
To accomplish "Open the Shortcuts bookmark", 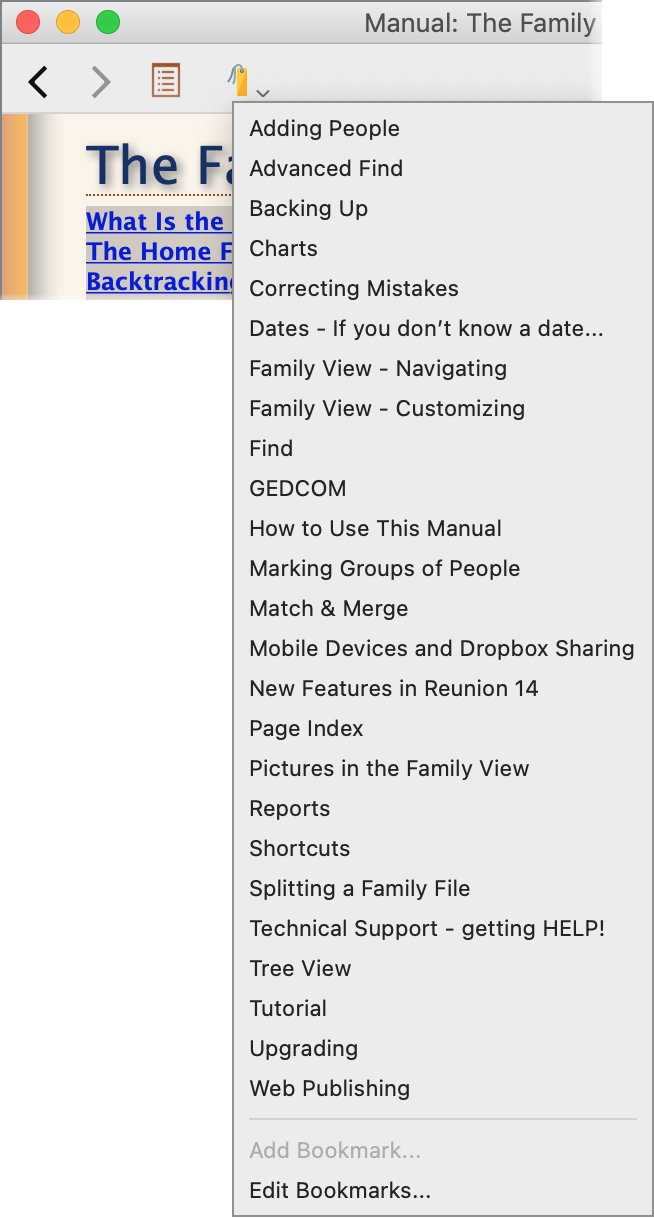I will point(299,848).
